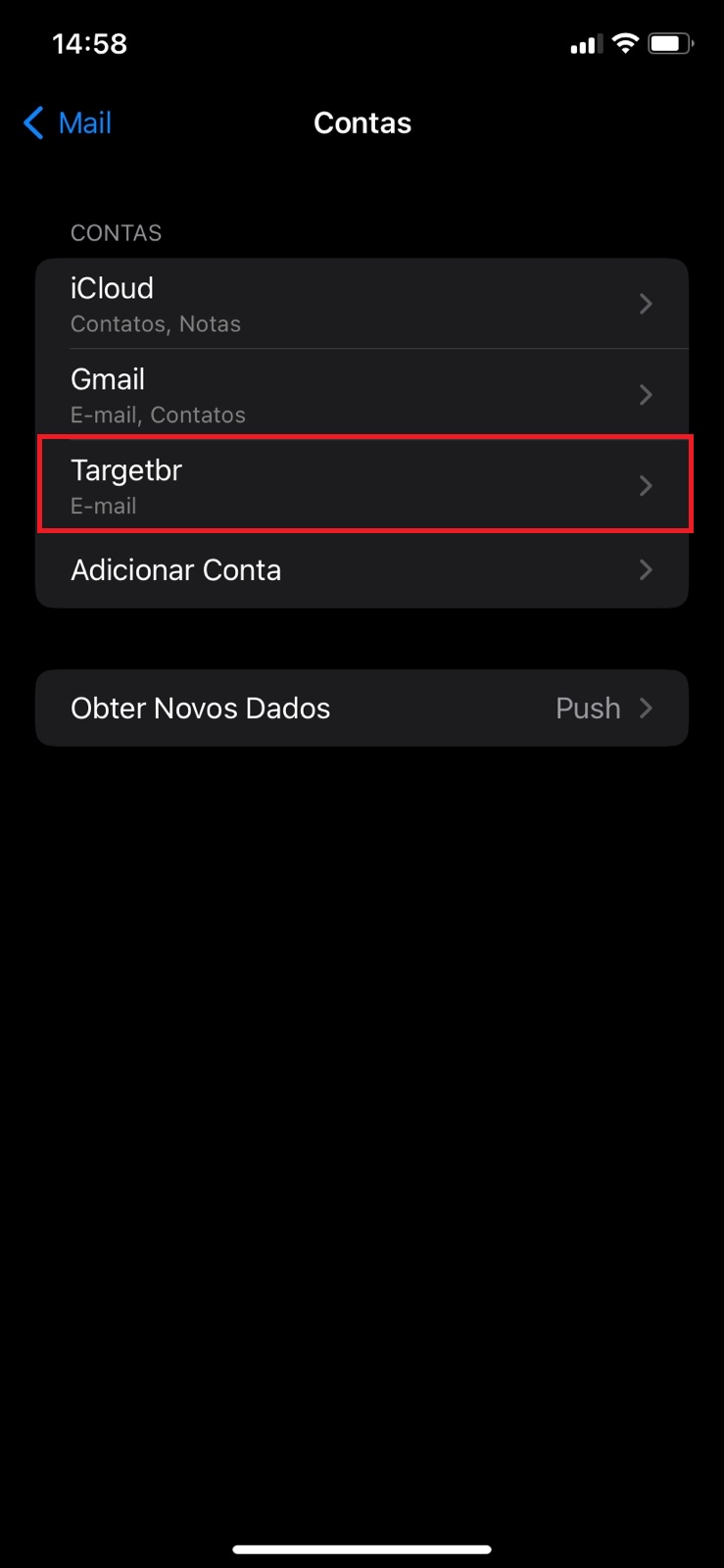
Task: Open Obter Novos Dados settings
Action: pos(362,708)
